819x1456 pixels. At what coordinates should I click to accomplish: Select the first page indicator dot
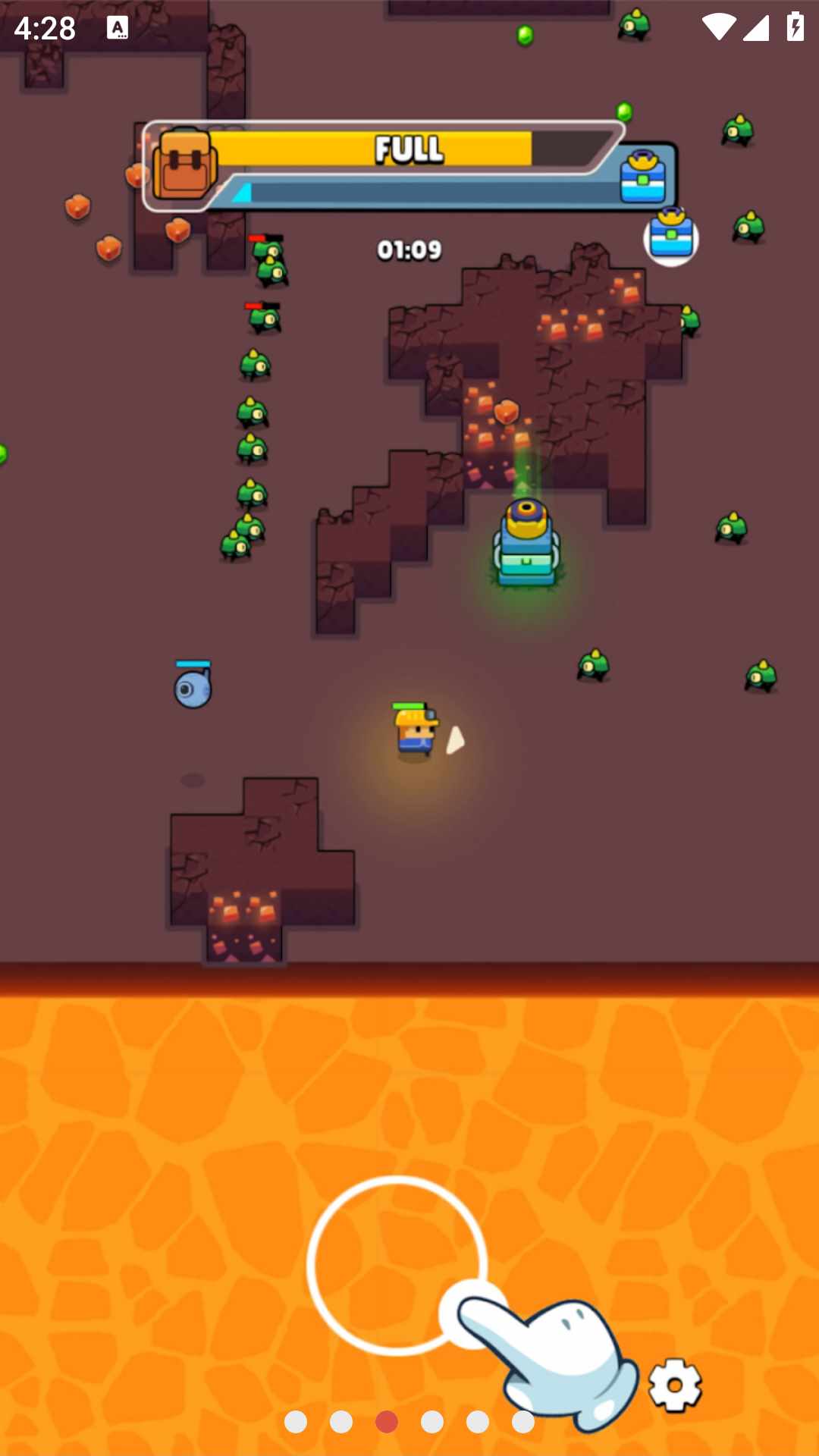pyautogui.click(x=296, y=1422)
